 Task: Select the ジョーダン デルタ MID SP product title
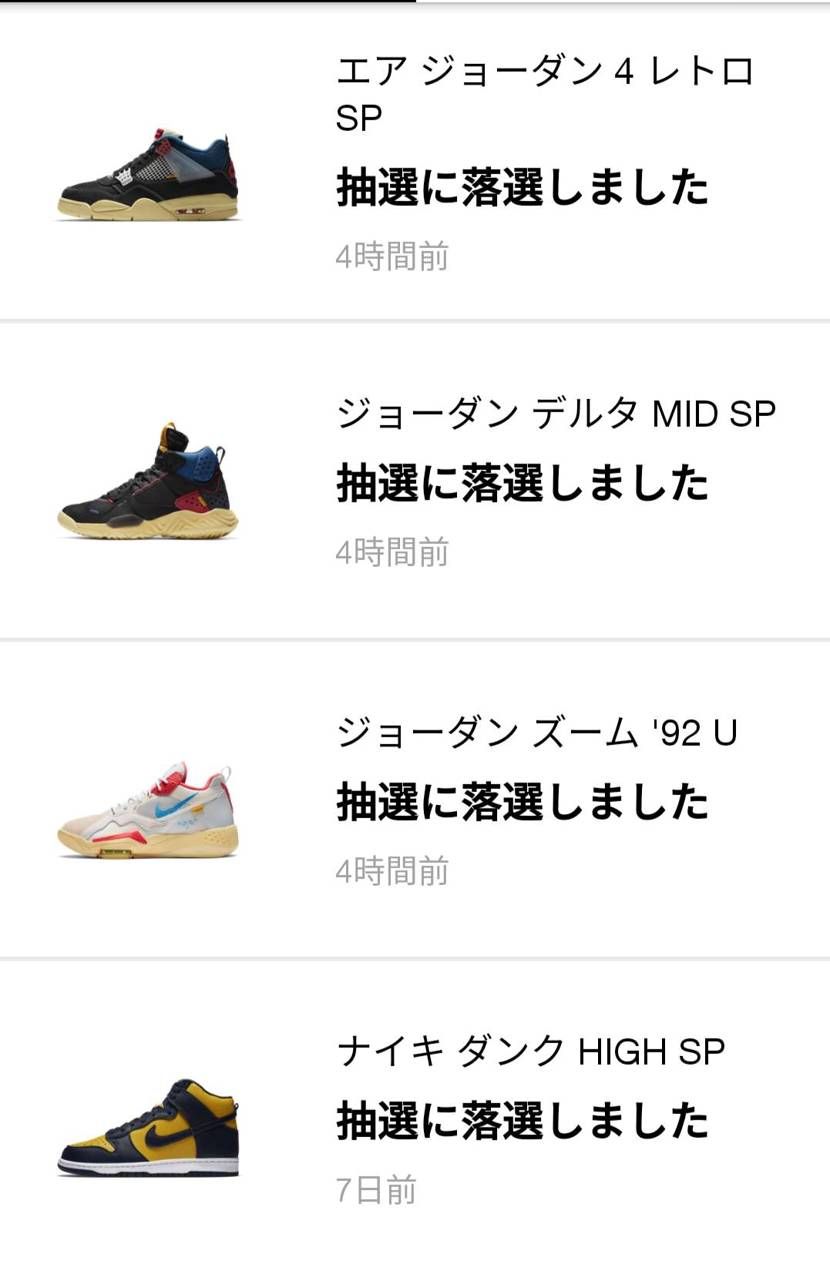[x=555, y=412]
